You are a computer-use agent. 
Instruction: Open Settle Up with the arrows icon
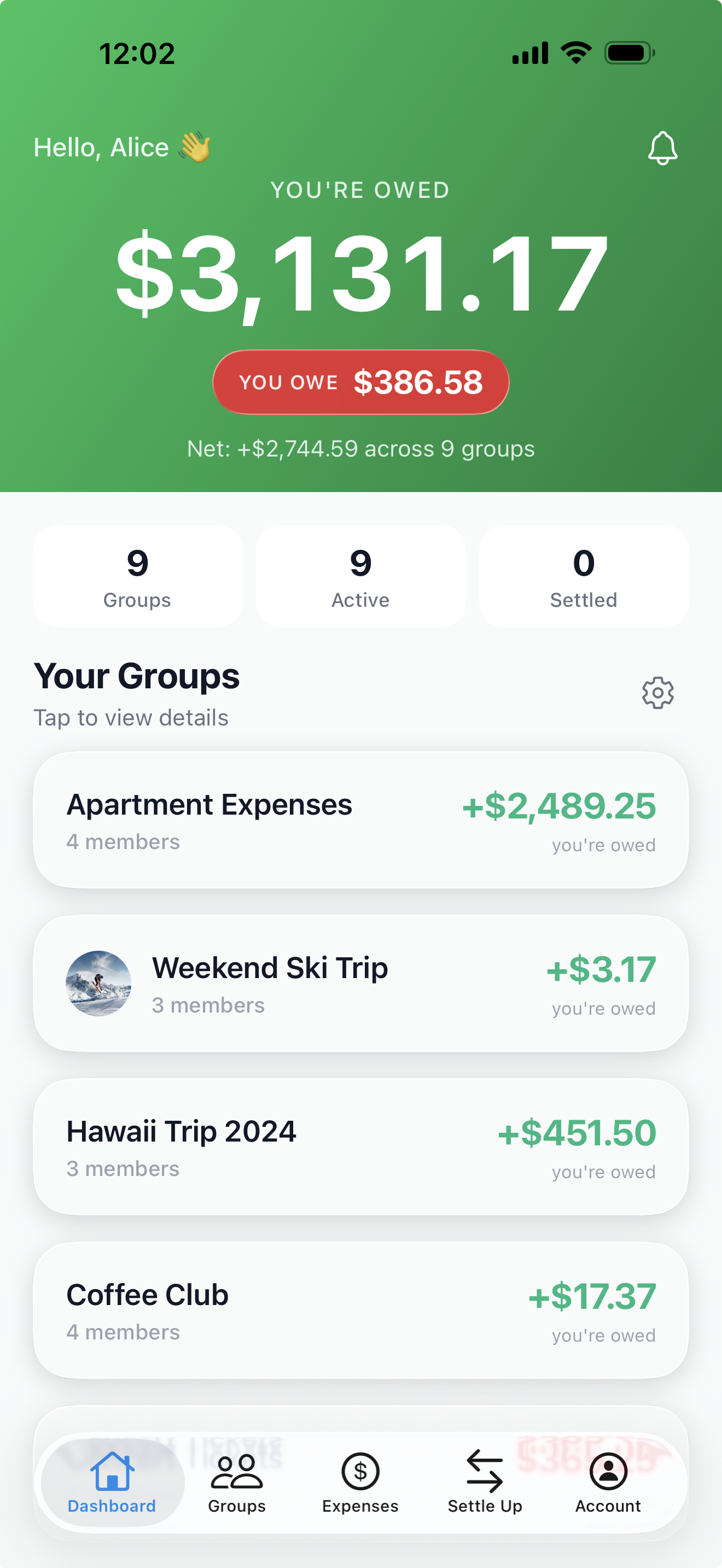pyautogui.click(x=484, y=1470)
